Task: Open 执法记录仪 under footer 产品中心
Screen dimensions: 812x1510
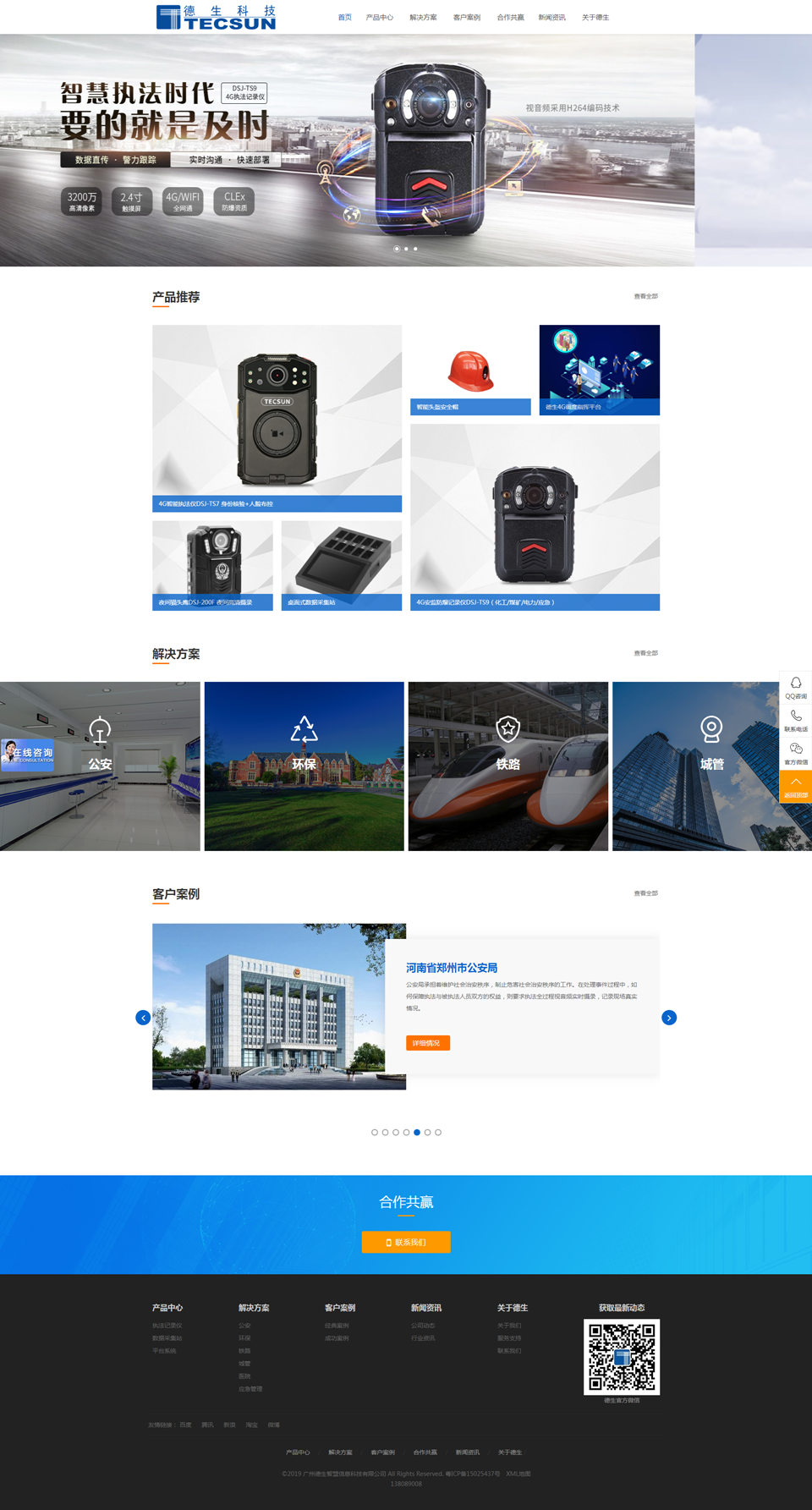Action: tap(167, 1326)
